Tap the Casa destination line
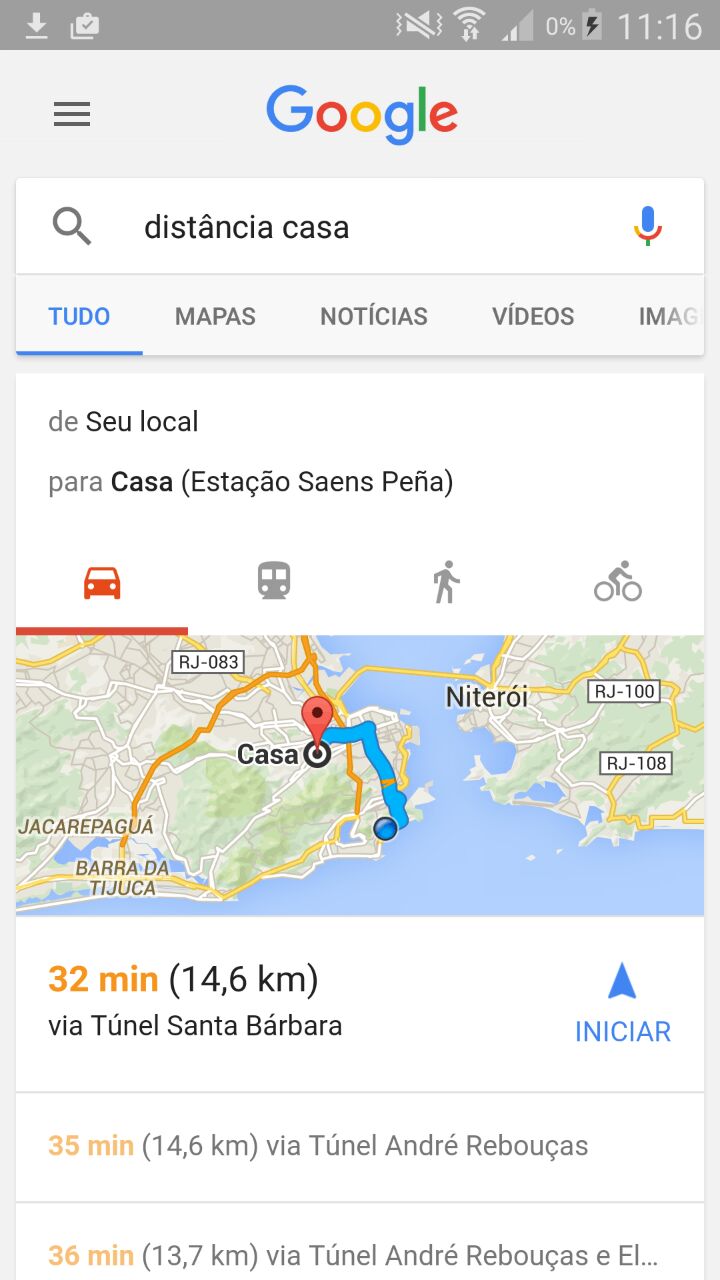Image resolution: width=720 pixels, height=1280 pixels. (x=250, y=482)
